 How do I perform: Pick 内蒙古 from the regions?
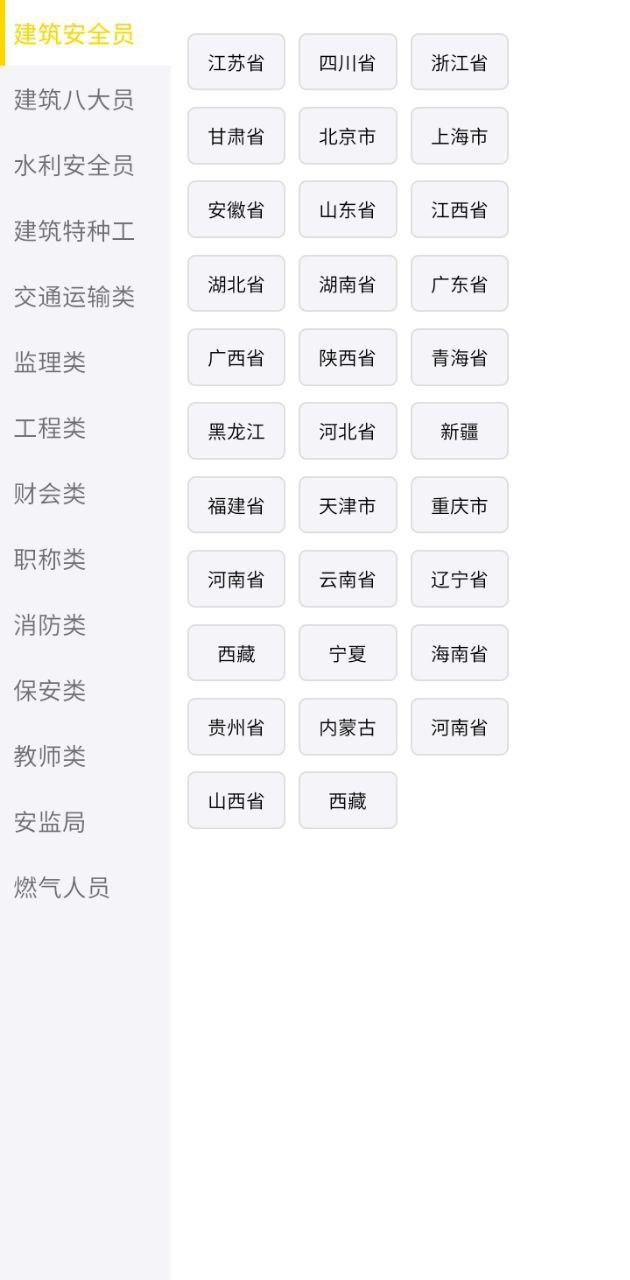coord(348,727)
